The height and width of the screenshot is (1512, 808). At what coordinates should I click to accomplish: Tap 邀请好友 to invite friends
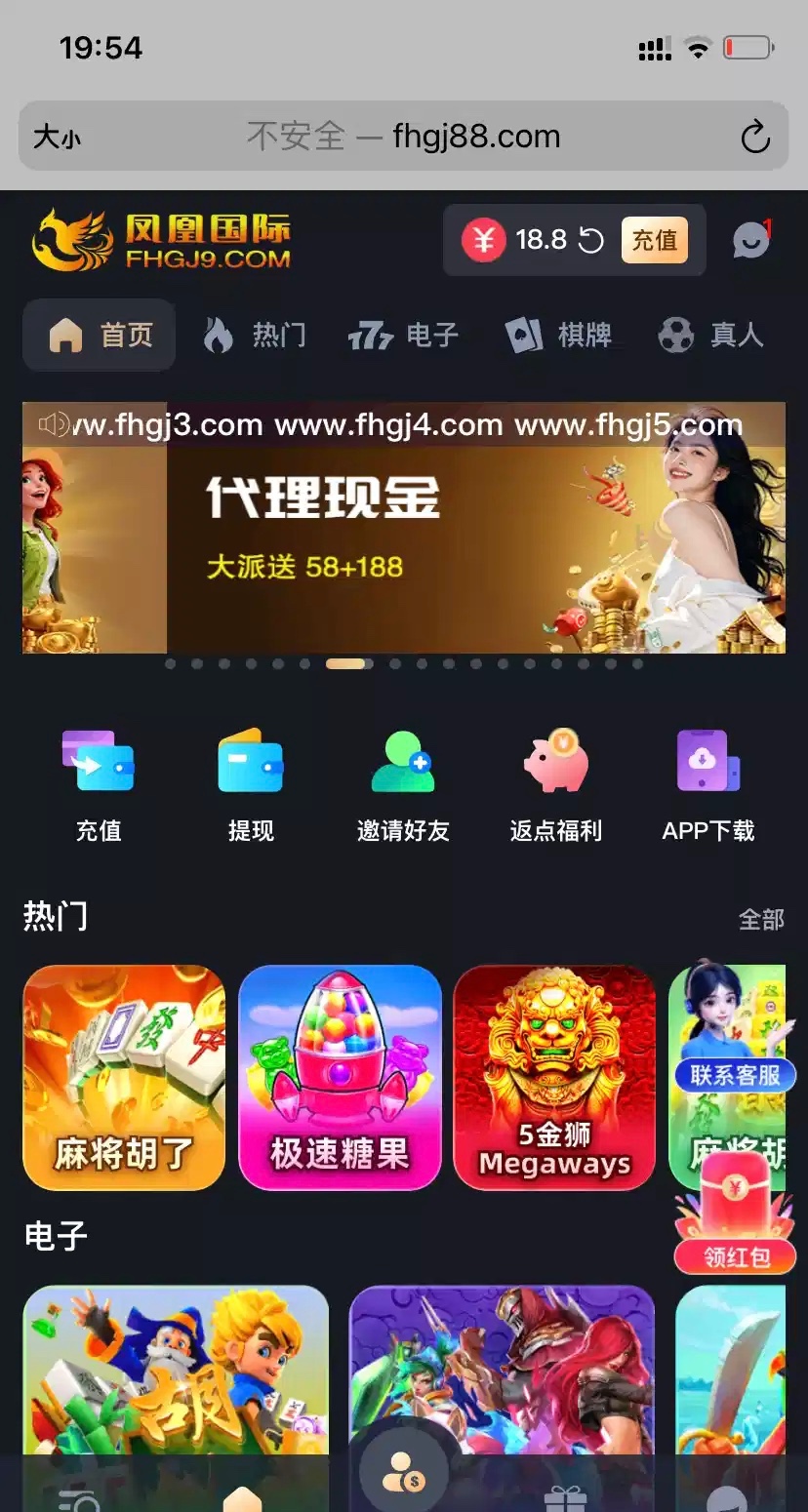403,786
